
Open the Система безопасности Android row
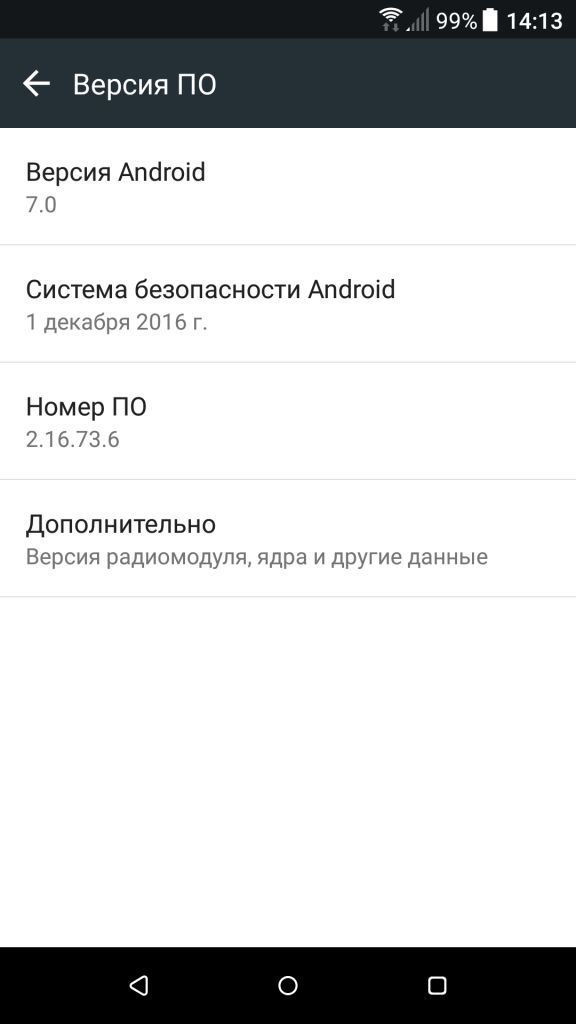point(288,304)
